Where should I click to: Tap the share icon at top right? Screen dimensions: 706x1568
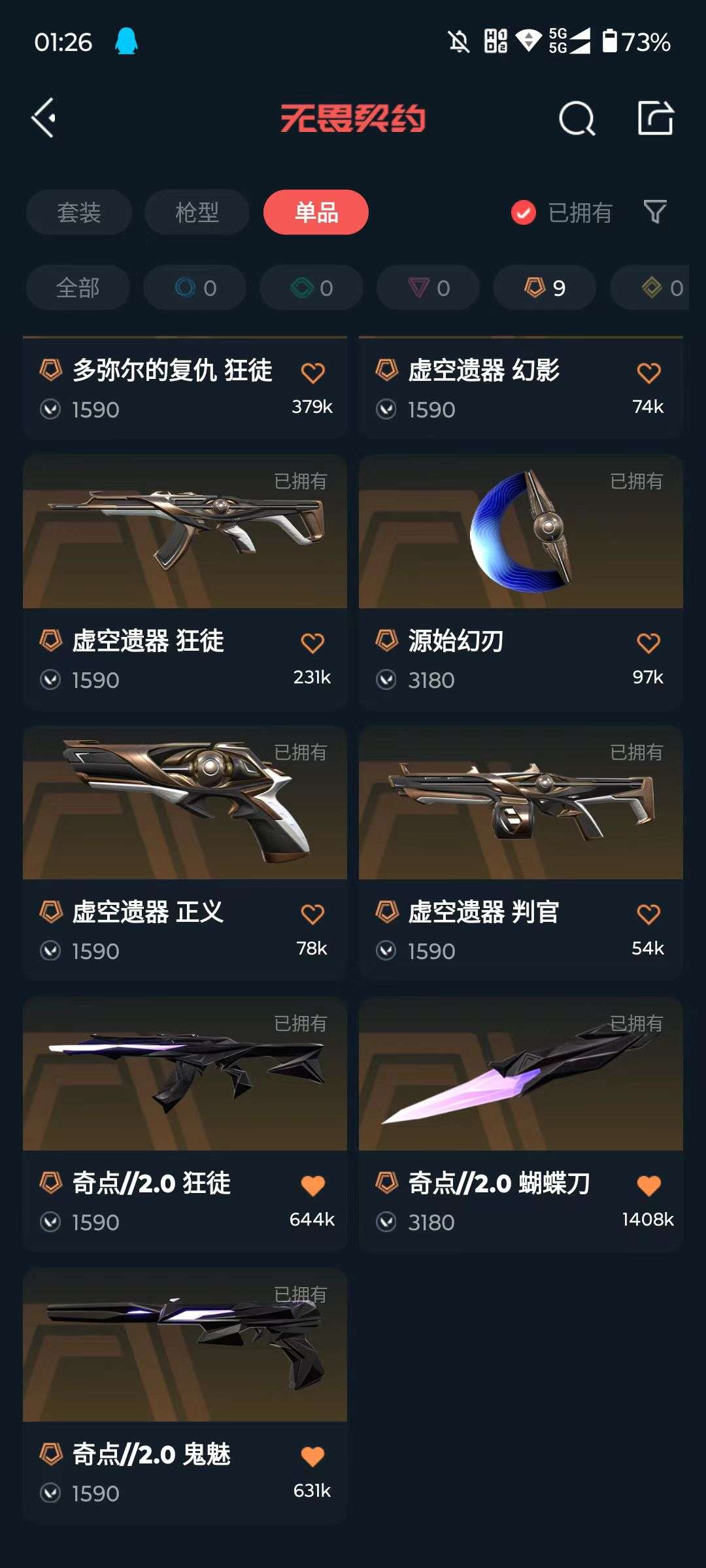(x=656, y=118)
